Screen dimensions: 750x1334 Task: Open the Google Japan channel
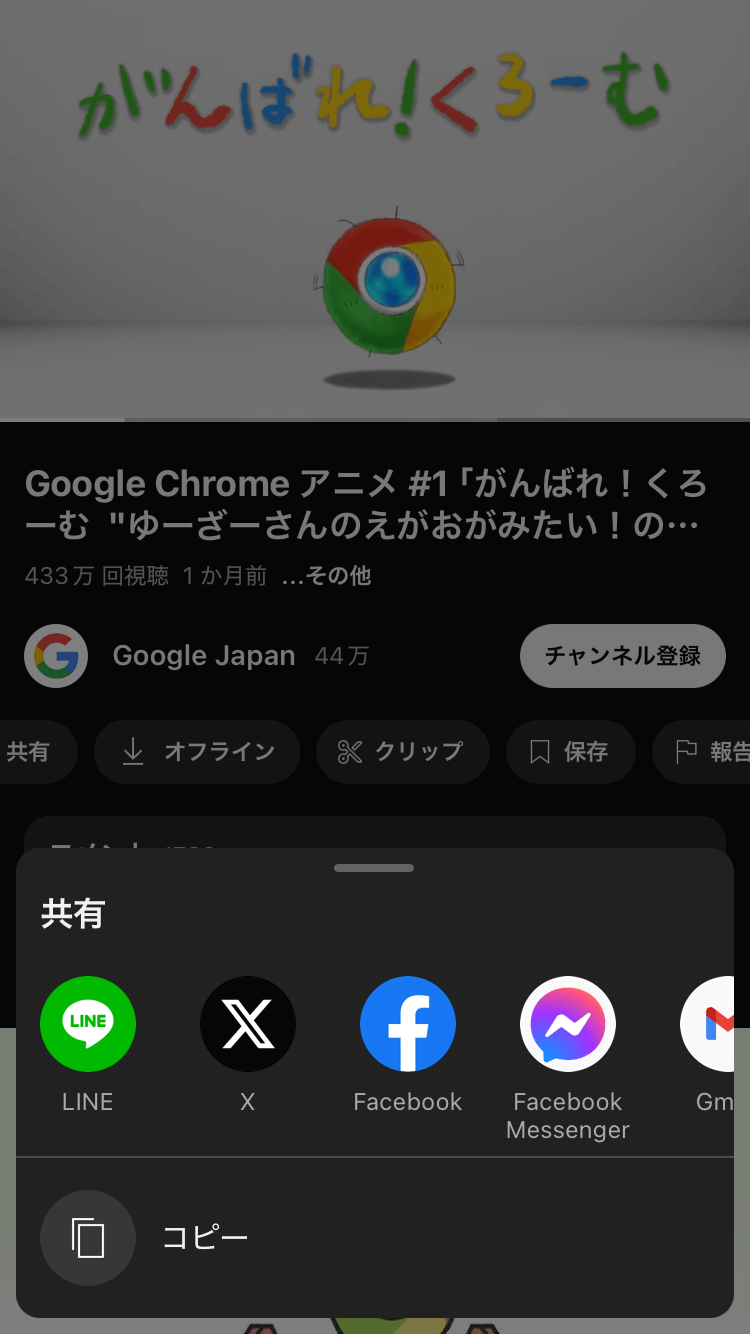point(204,656)
